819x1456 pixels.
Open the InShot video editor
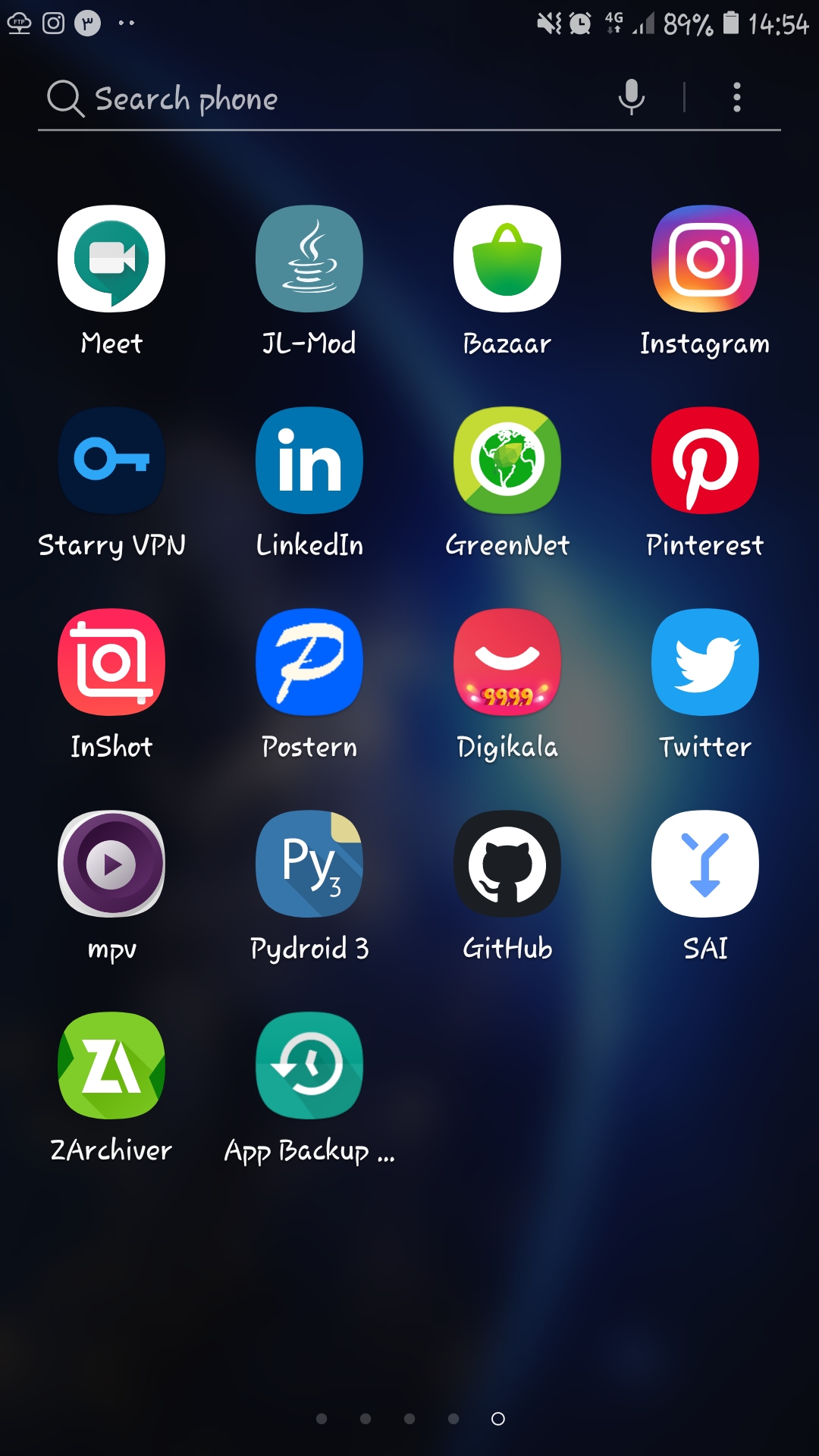111,661
